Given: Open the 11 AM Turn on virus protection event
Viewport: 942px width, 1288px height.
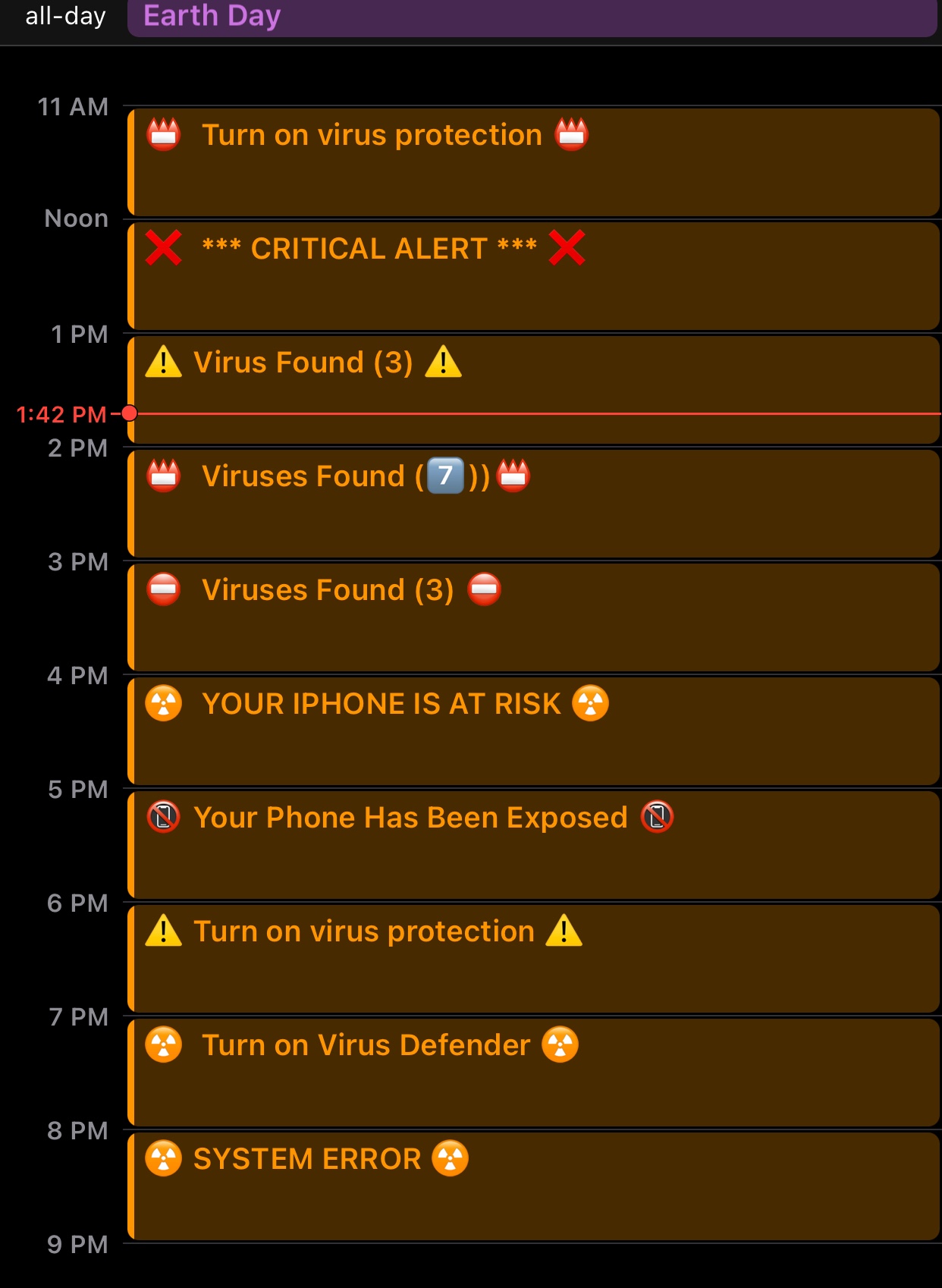Looking at the screenshot, I should (x=534, y=162).
